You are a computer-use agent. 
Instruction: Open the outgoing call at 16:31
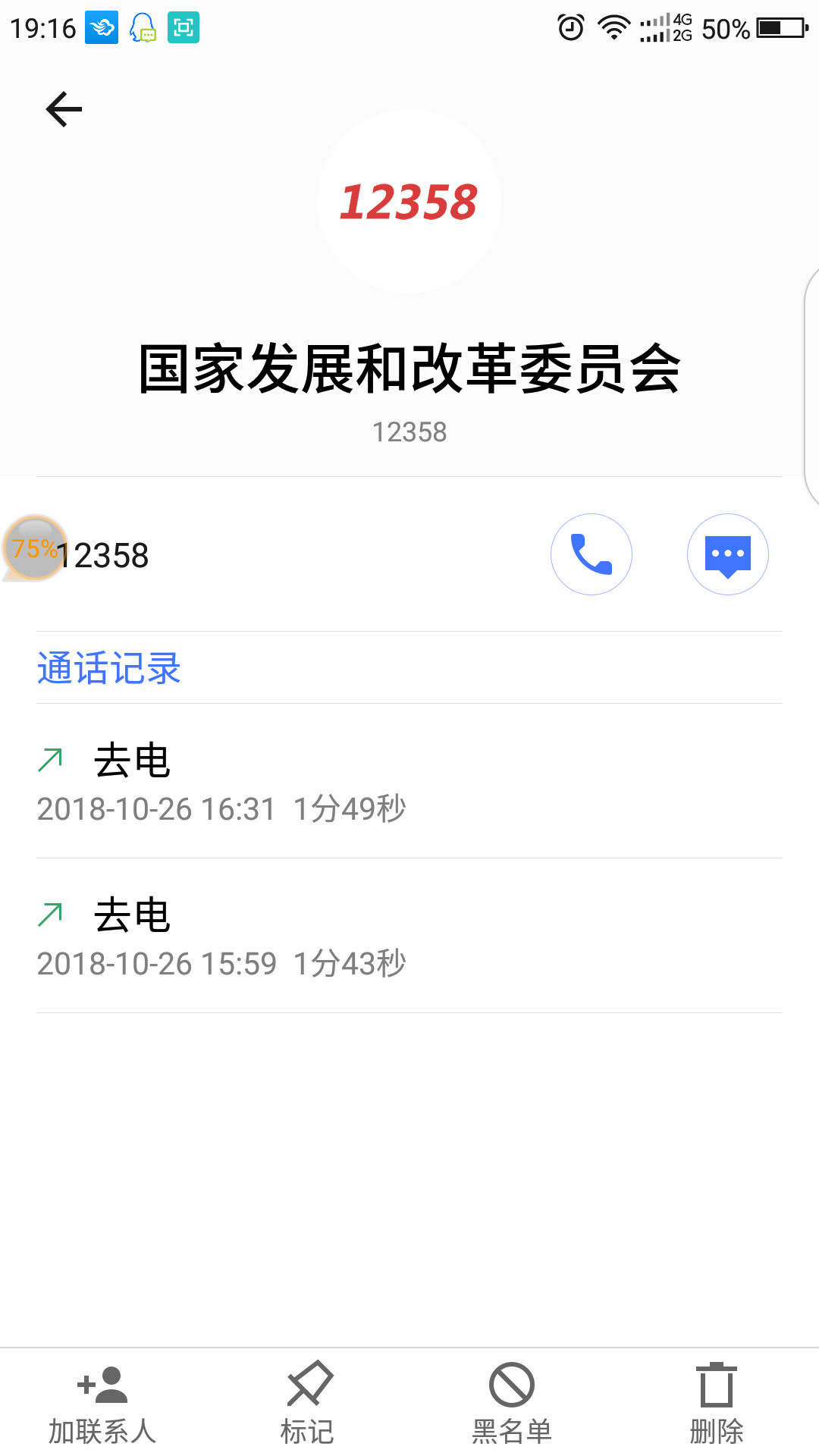coord(409,782)
